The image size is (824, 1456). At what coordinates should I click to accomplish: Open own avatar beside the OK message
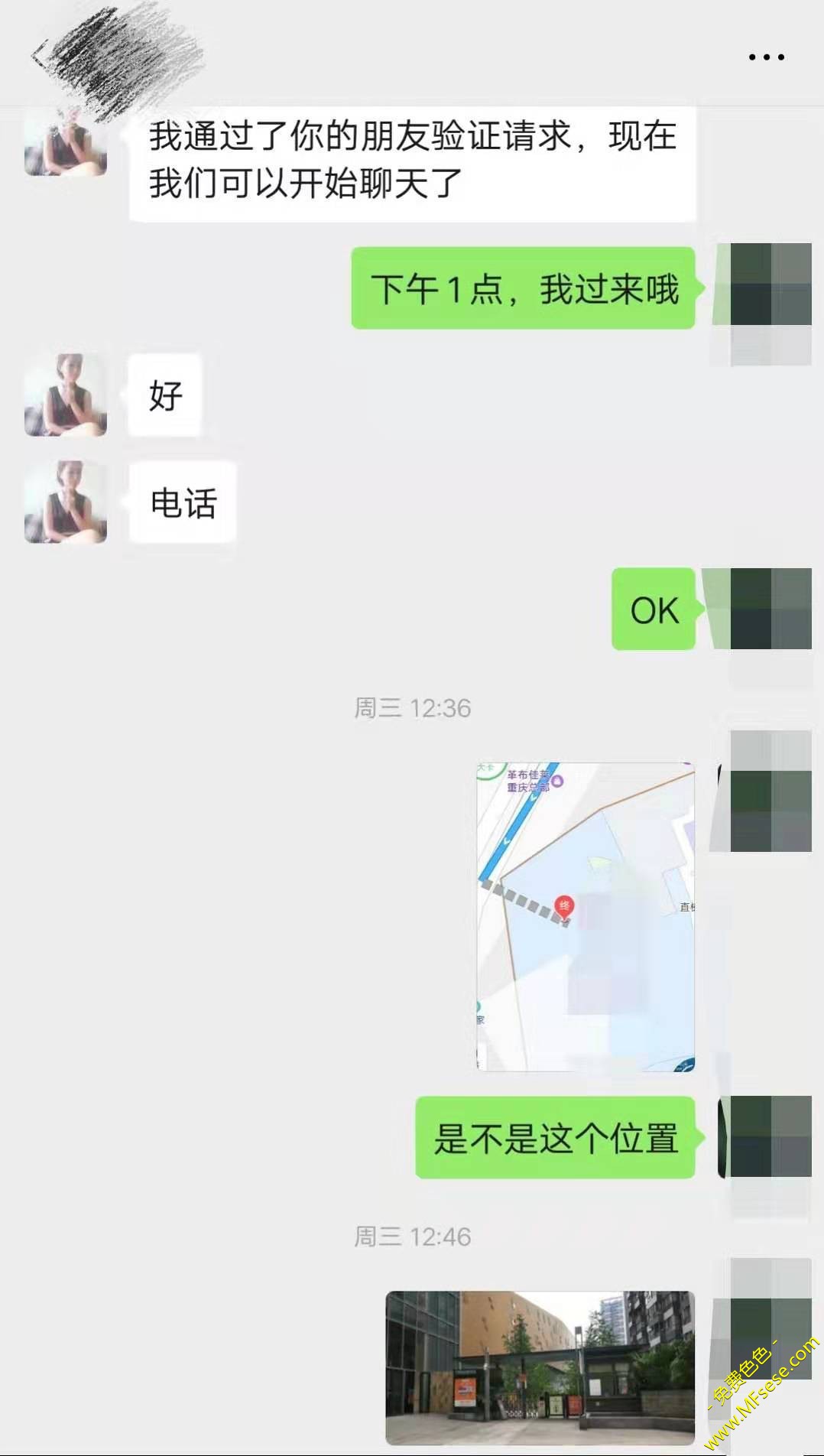pos(770,609)
